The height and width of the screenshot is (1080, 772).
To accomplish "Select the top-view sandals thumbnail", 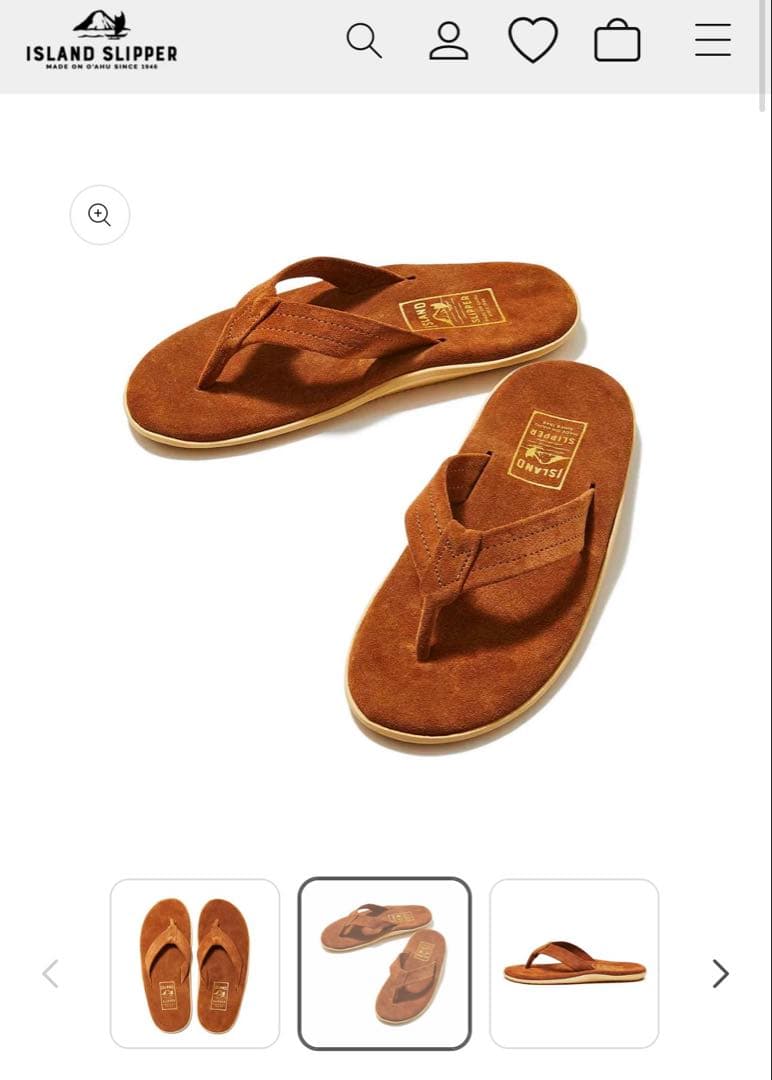I will pos(195,964).
